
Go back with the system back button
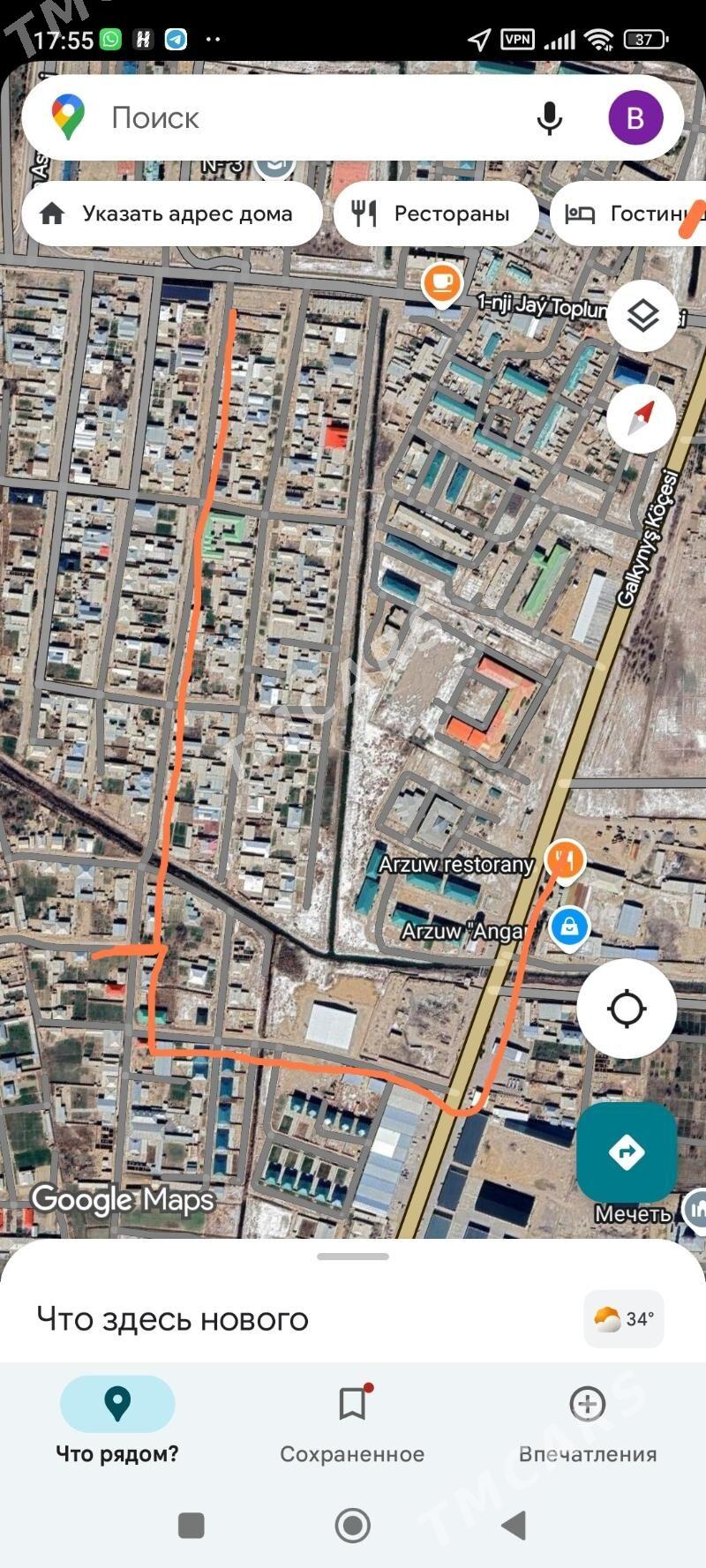[x=514, y=1526]
